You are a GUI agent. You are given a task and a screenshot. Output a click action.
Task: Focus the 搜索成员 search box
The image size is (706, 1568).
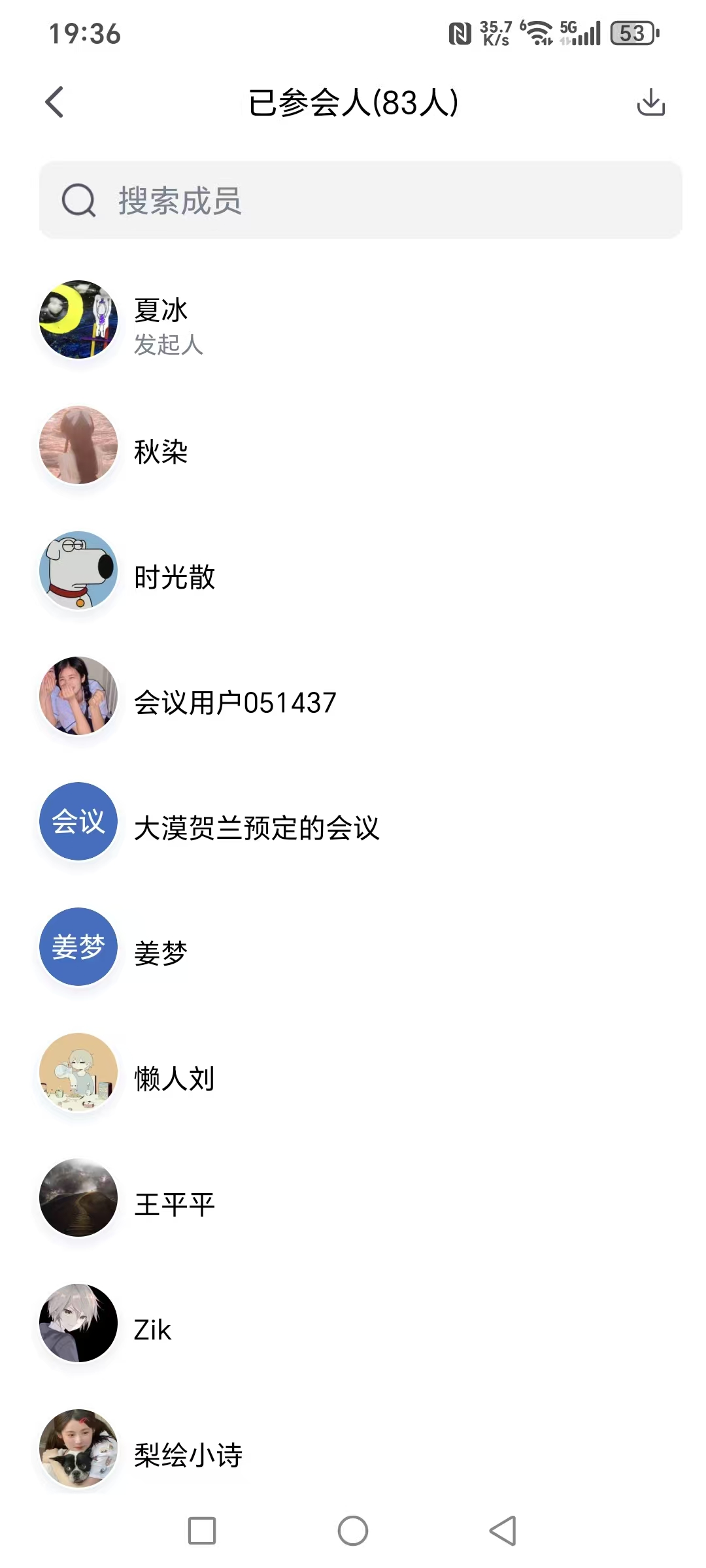(x=360, y=200)
